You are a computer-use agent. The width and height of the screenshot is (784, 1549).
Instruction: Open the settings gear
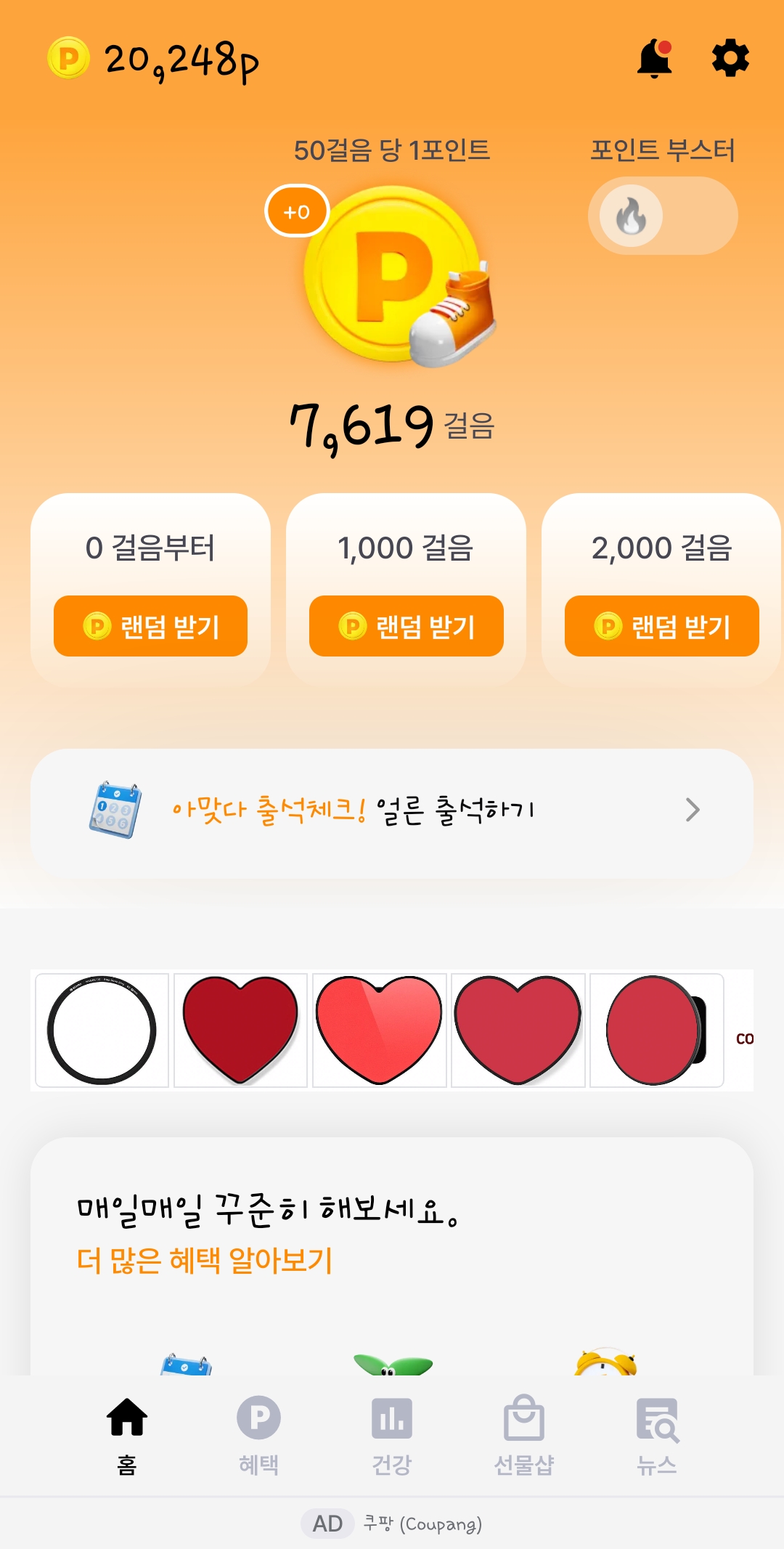click(x=730, y=58)
